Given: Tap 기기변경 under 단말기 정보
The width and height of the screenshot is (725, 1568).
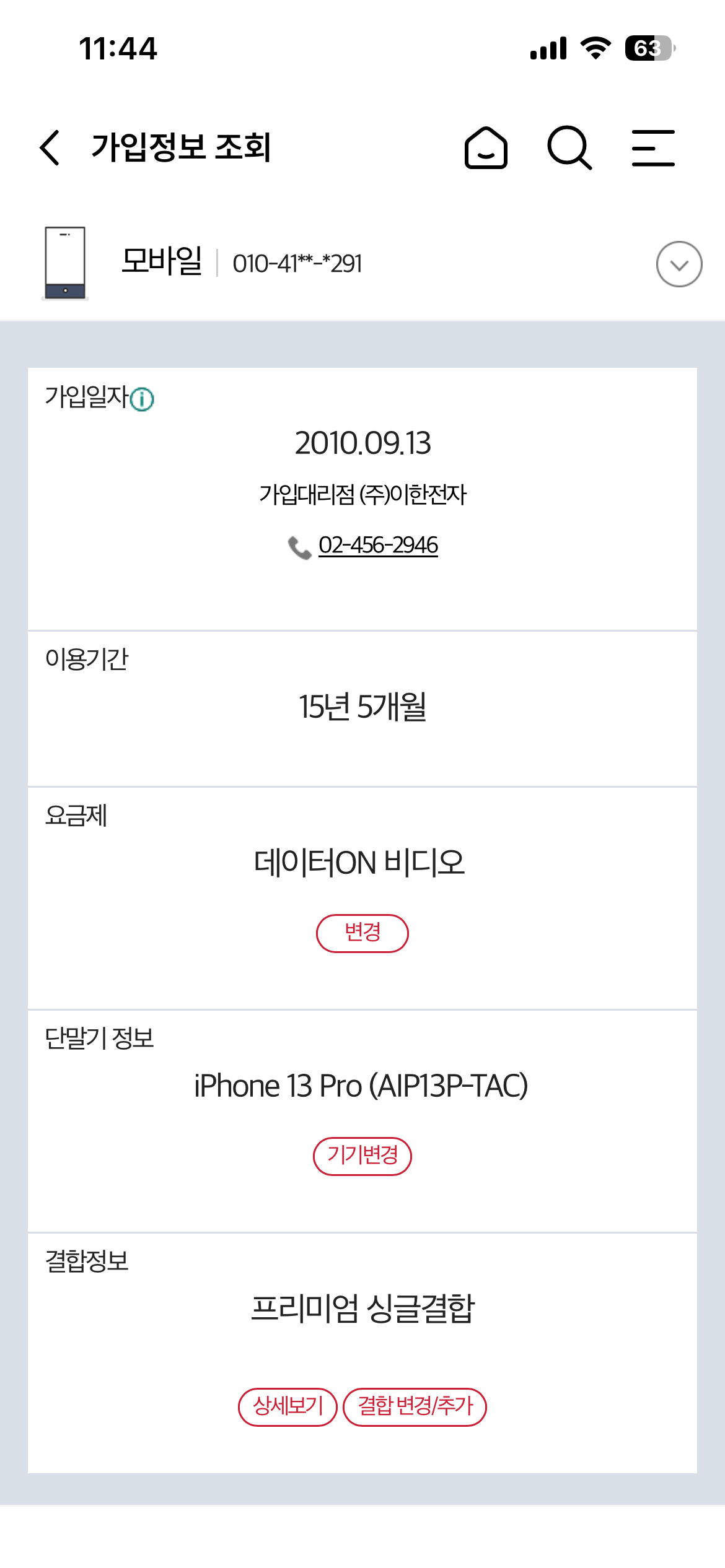Looking at the screenshot, I should 362,1156.
